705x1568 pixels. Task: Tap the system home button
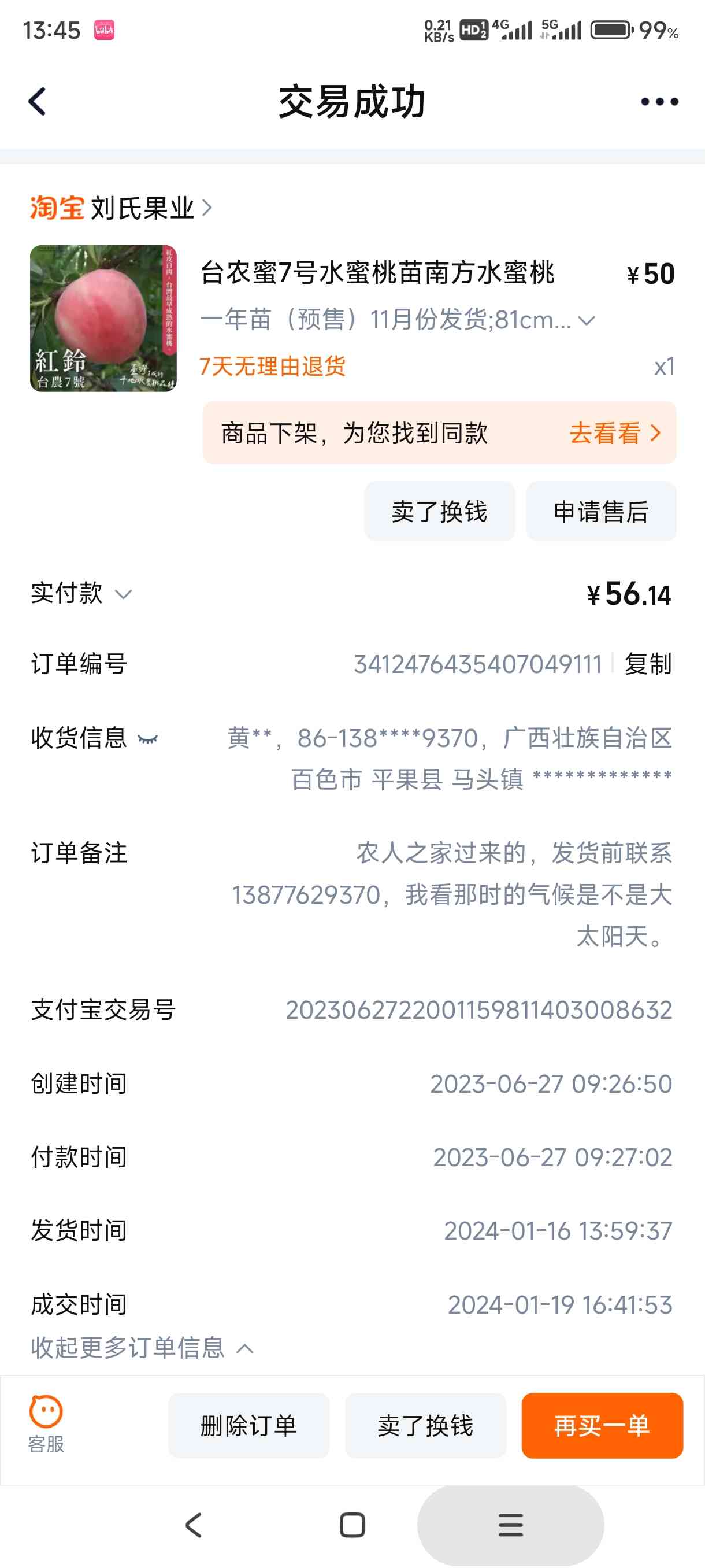[352, 1525]
